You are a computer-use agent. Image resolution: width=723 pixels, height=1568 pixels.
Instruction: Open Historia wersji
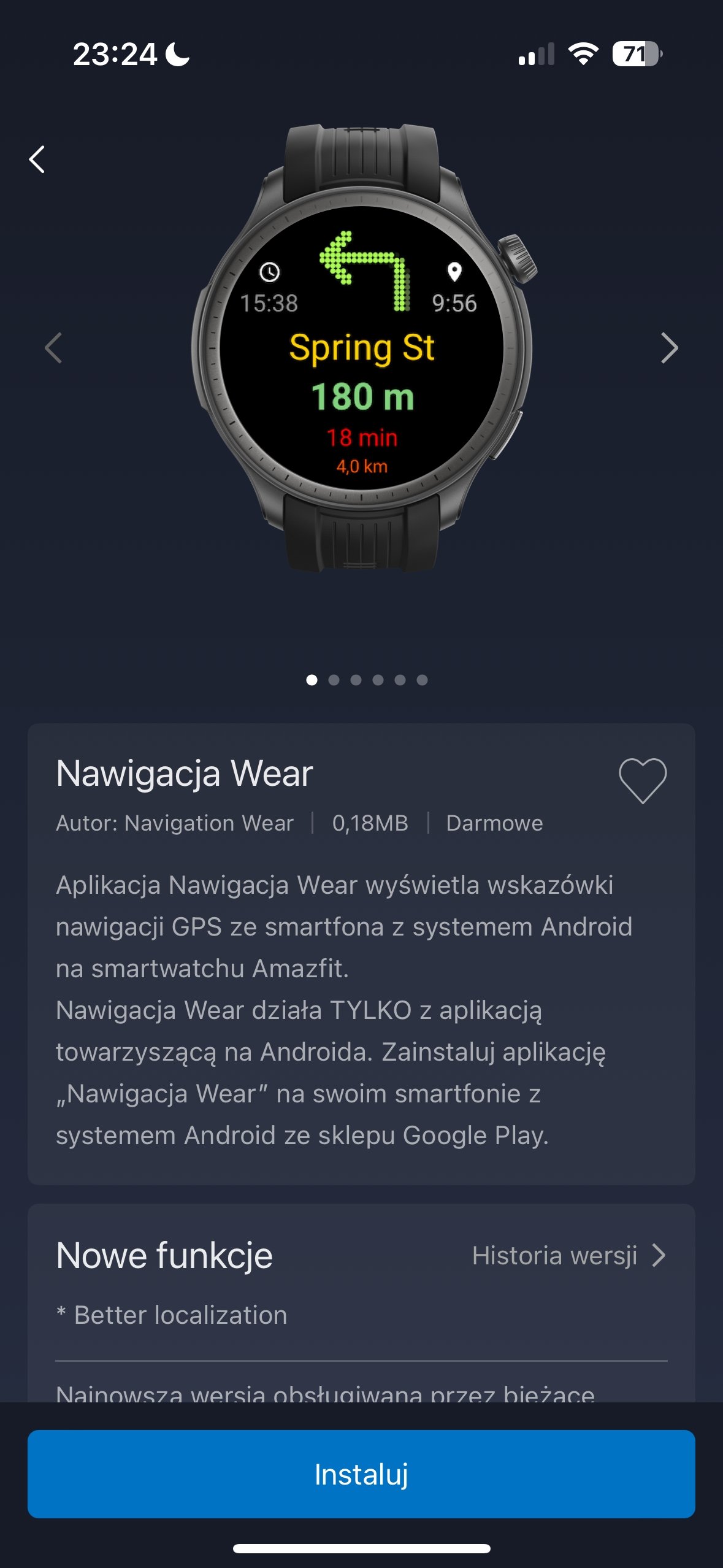pos(568,1255)
